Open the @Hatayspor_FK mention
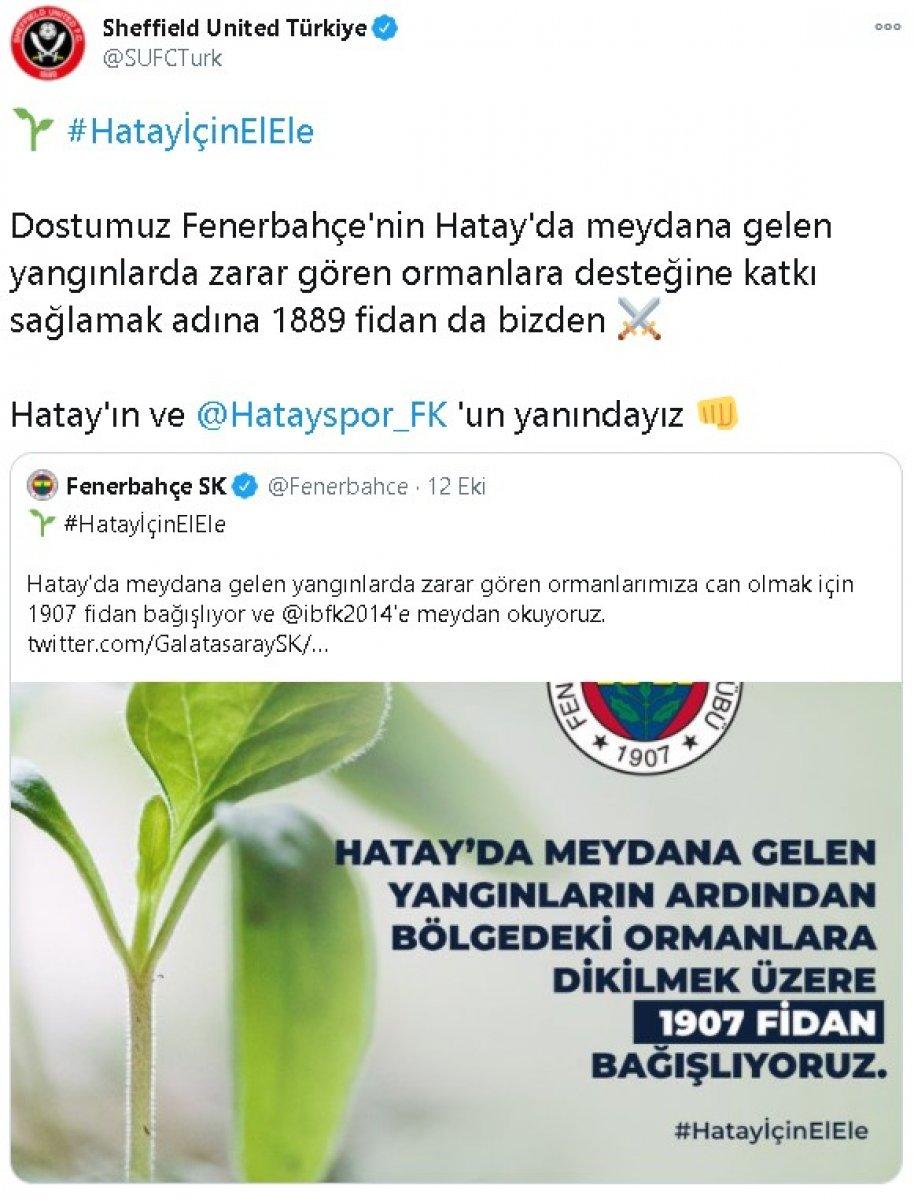This screenshot has height=1200, width=914. click(321, 415)
